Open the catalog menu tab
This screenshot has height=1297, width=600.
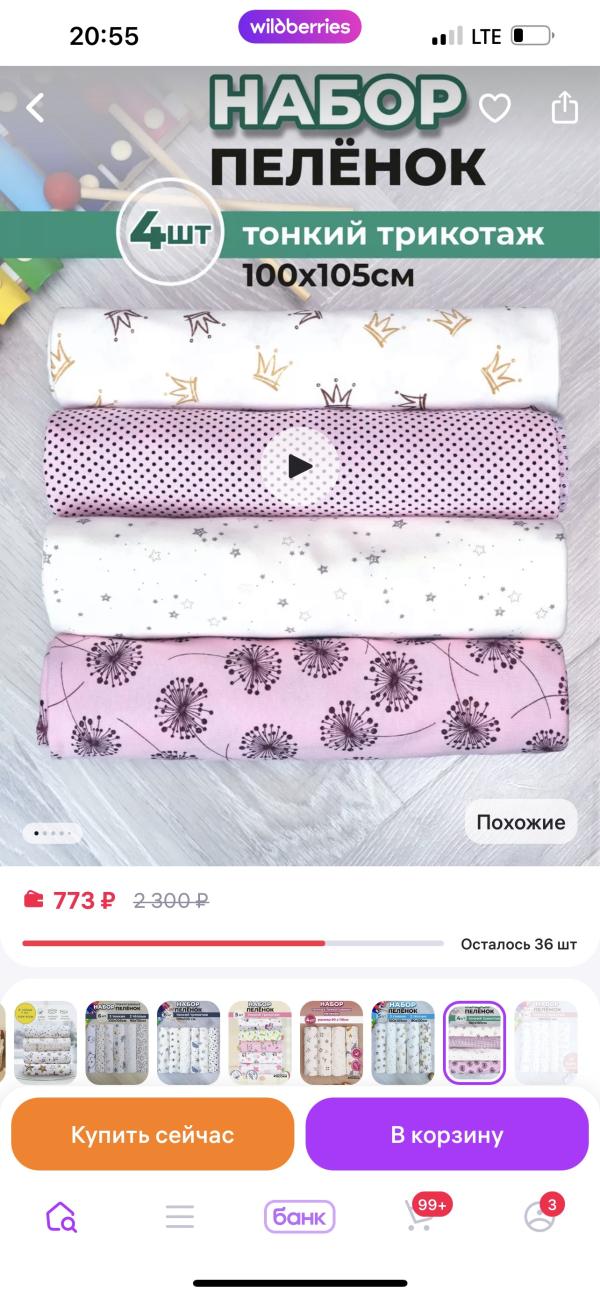(180, 1216)
